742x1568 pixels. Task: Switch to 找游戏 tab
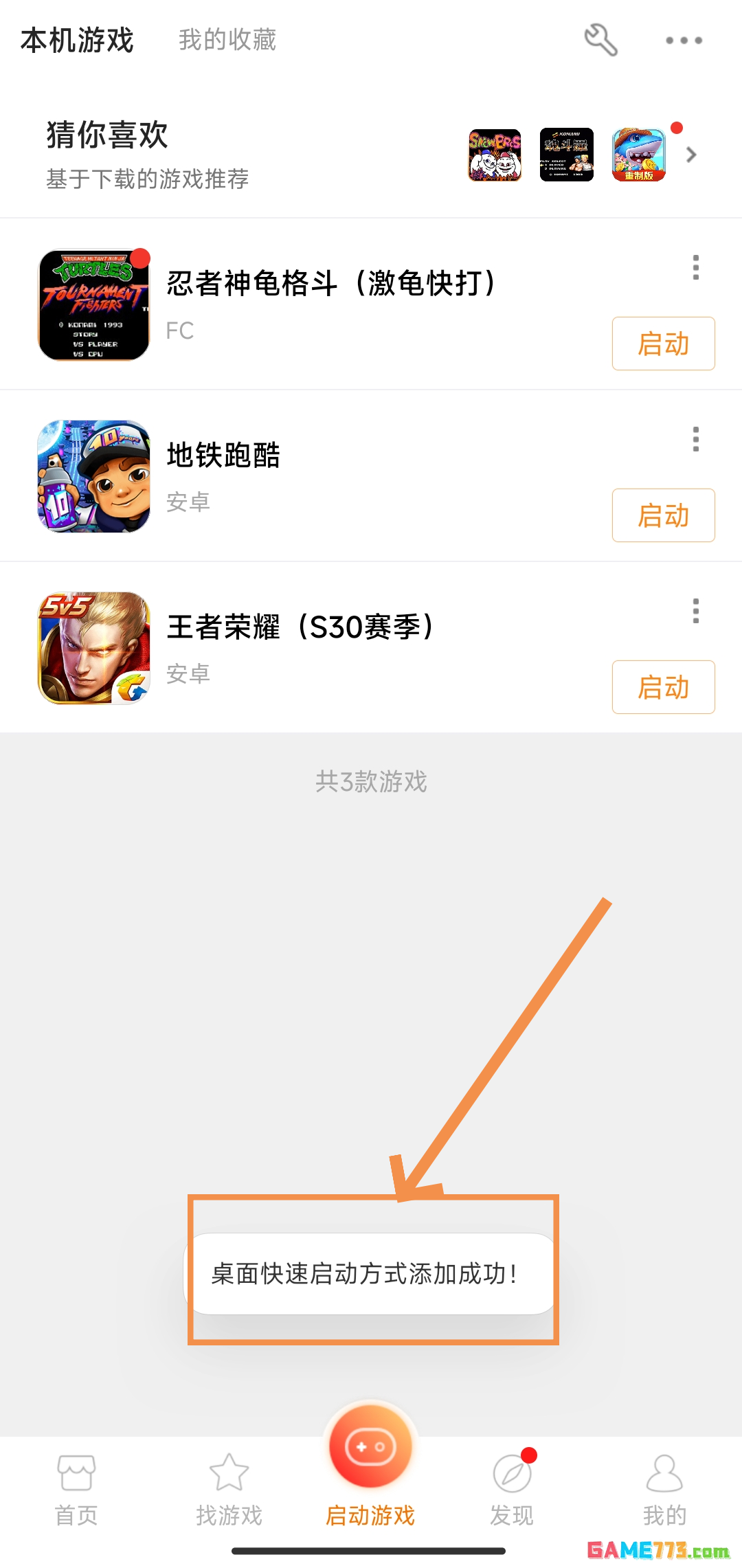coord(229,1489)
